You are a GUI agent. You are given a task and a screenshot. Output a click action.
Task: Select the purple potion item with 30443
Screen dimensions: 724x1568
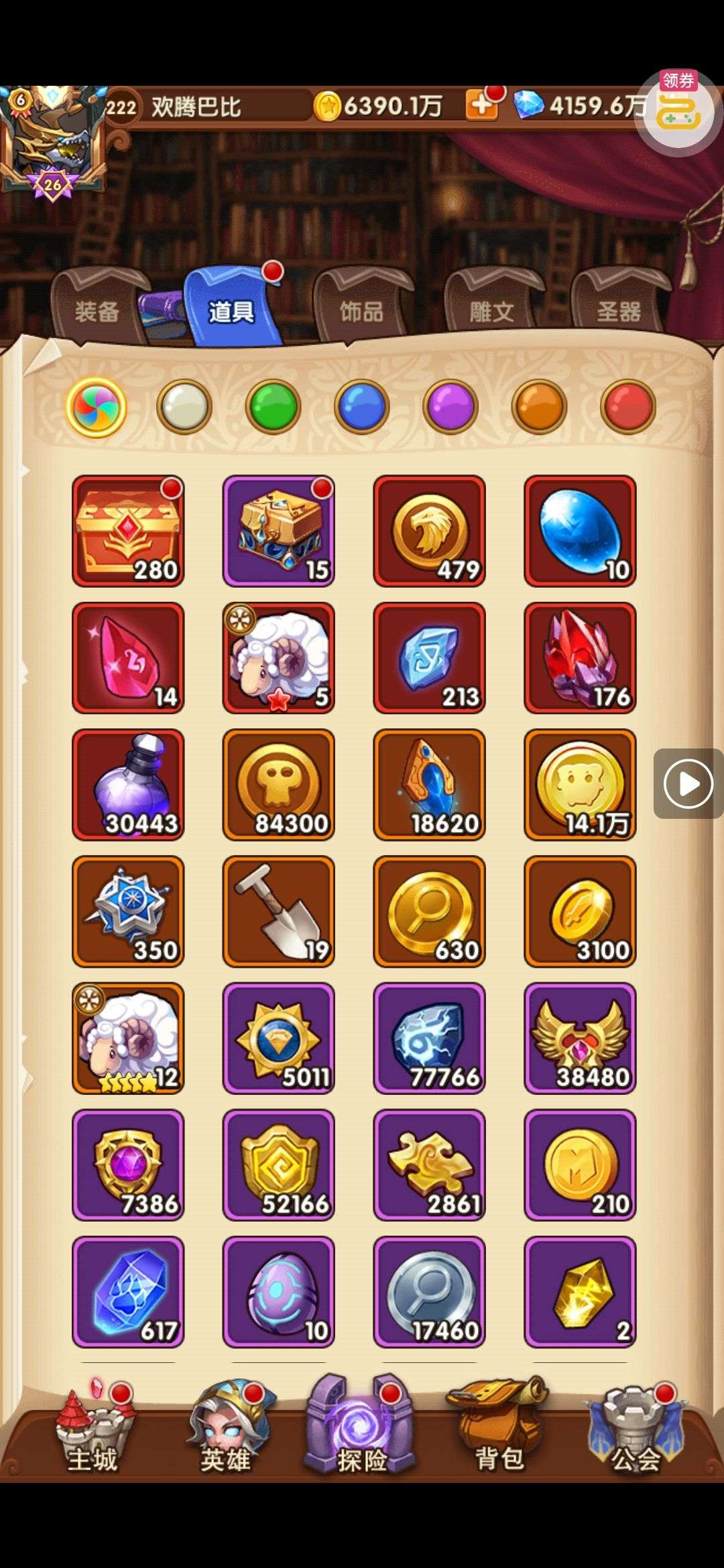click(x=128, y=784)
